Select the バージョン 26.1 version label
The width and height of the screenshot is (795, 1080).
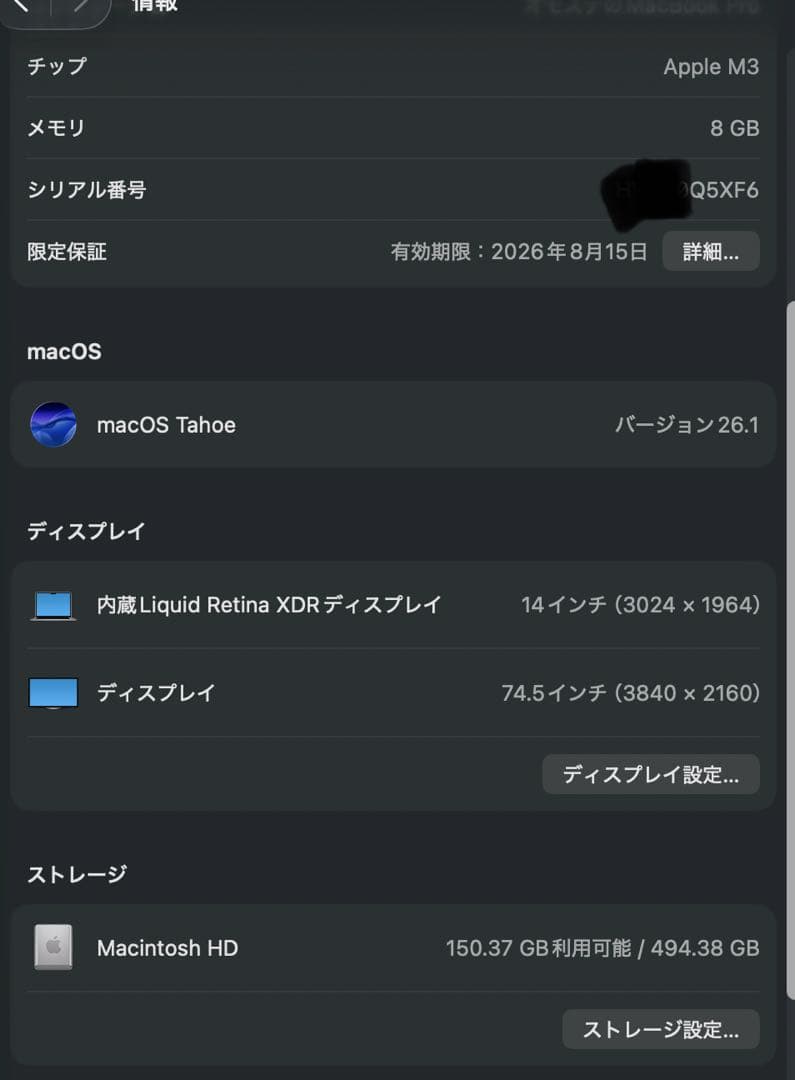[685, 424]
